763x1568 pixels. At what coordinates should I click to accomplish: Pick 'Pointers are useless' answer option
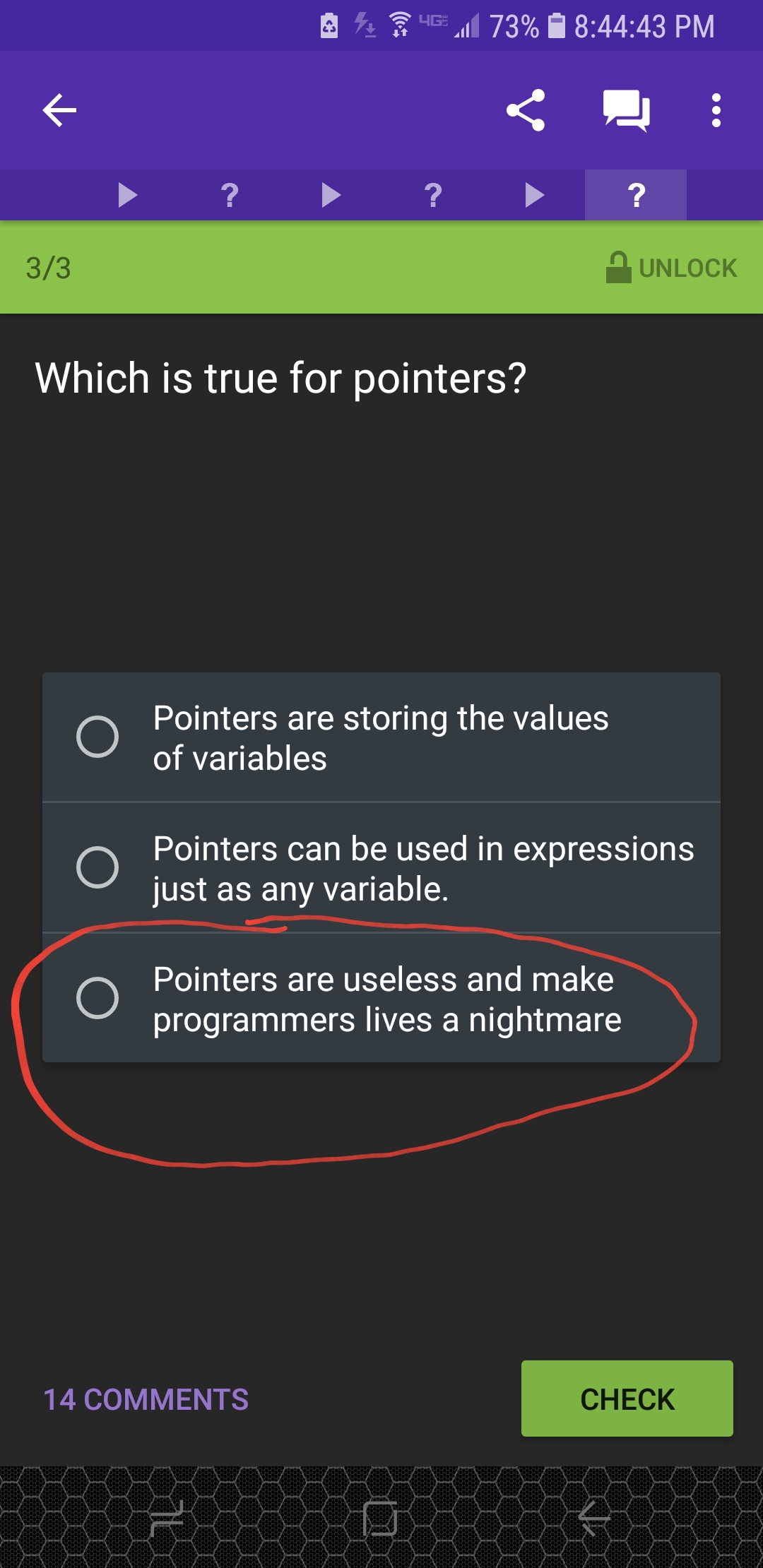[x=381, y=998]
